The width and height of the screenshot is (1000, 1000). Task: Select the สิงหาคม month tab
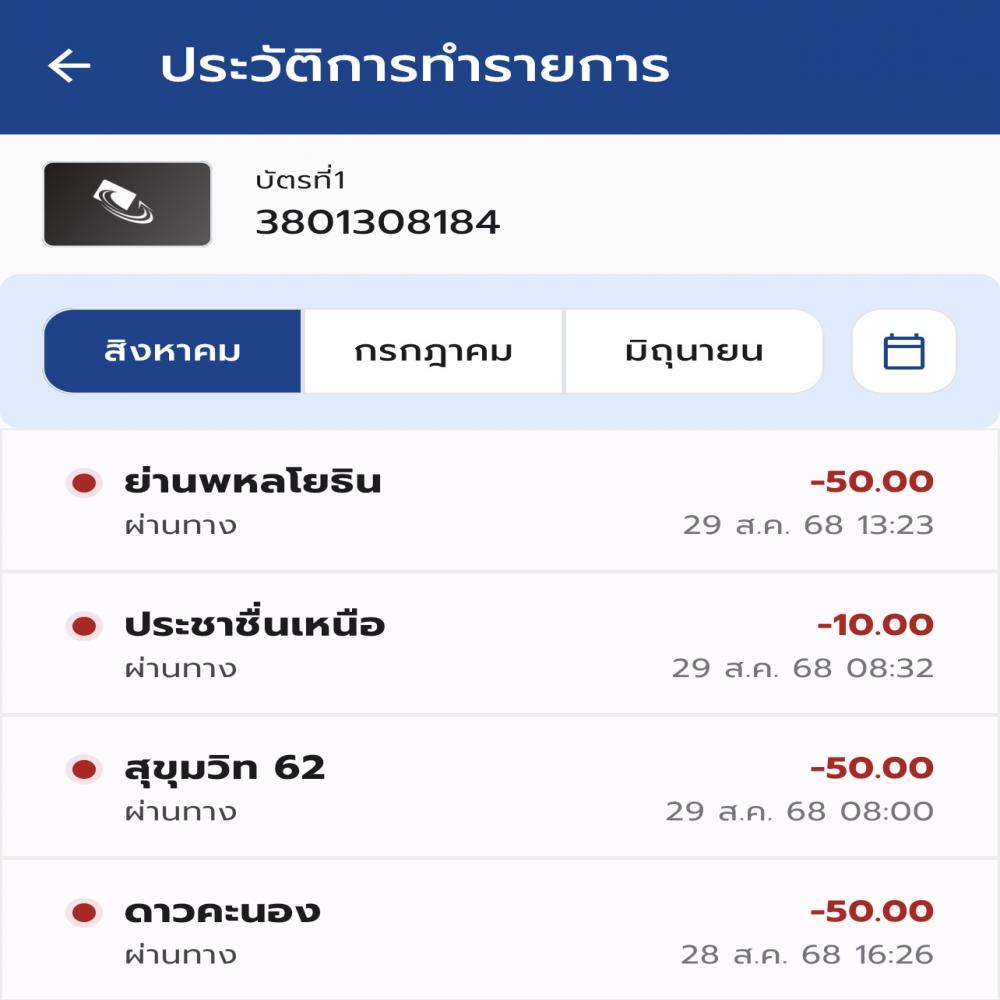point(172,351)
